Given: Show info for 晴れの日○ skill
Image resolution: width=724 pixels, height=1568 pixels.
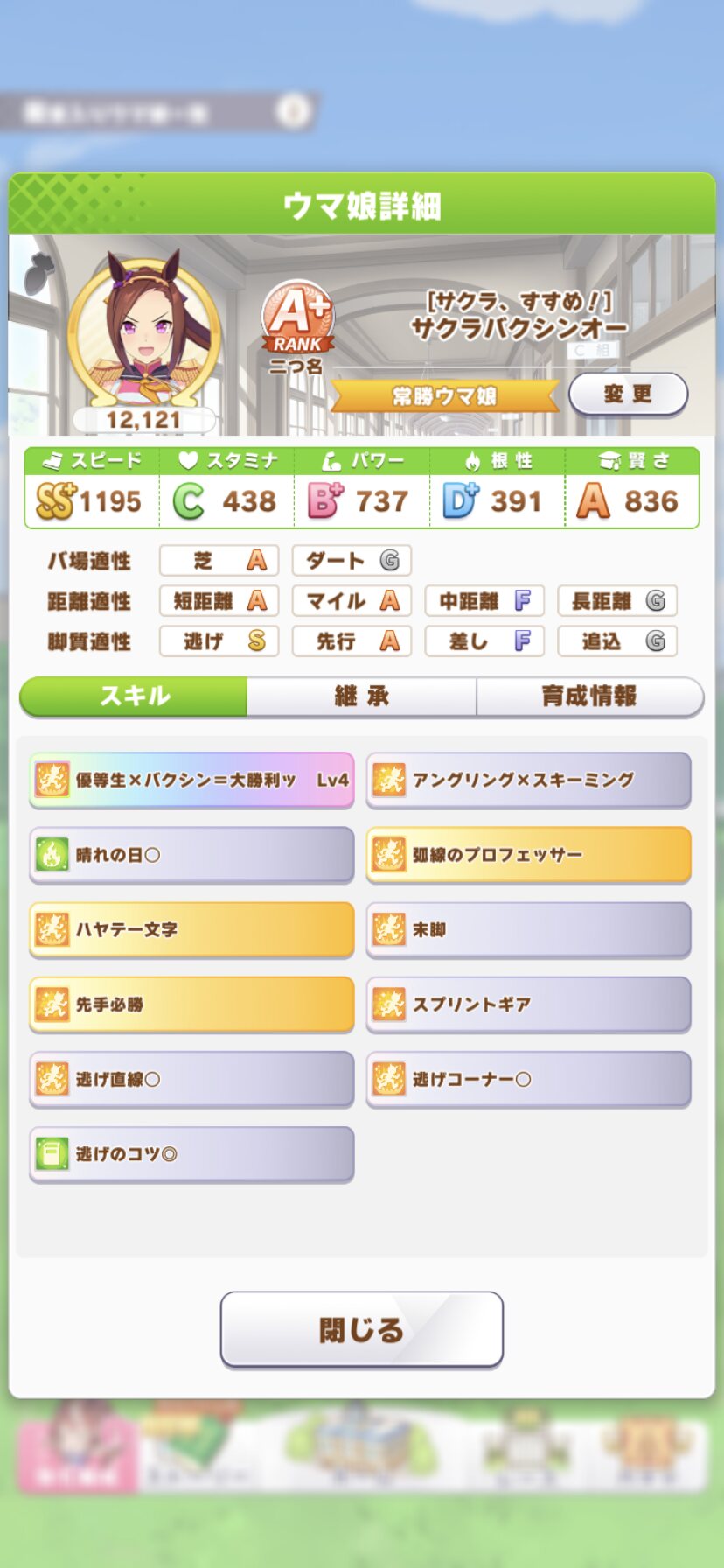Looking at the screenshot, I should [x=191, y=855].
